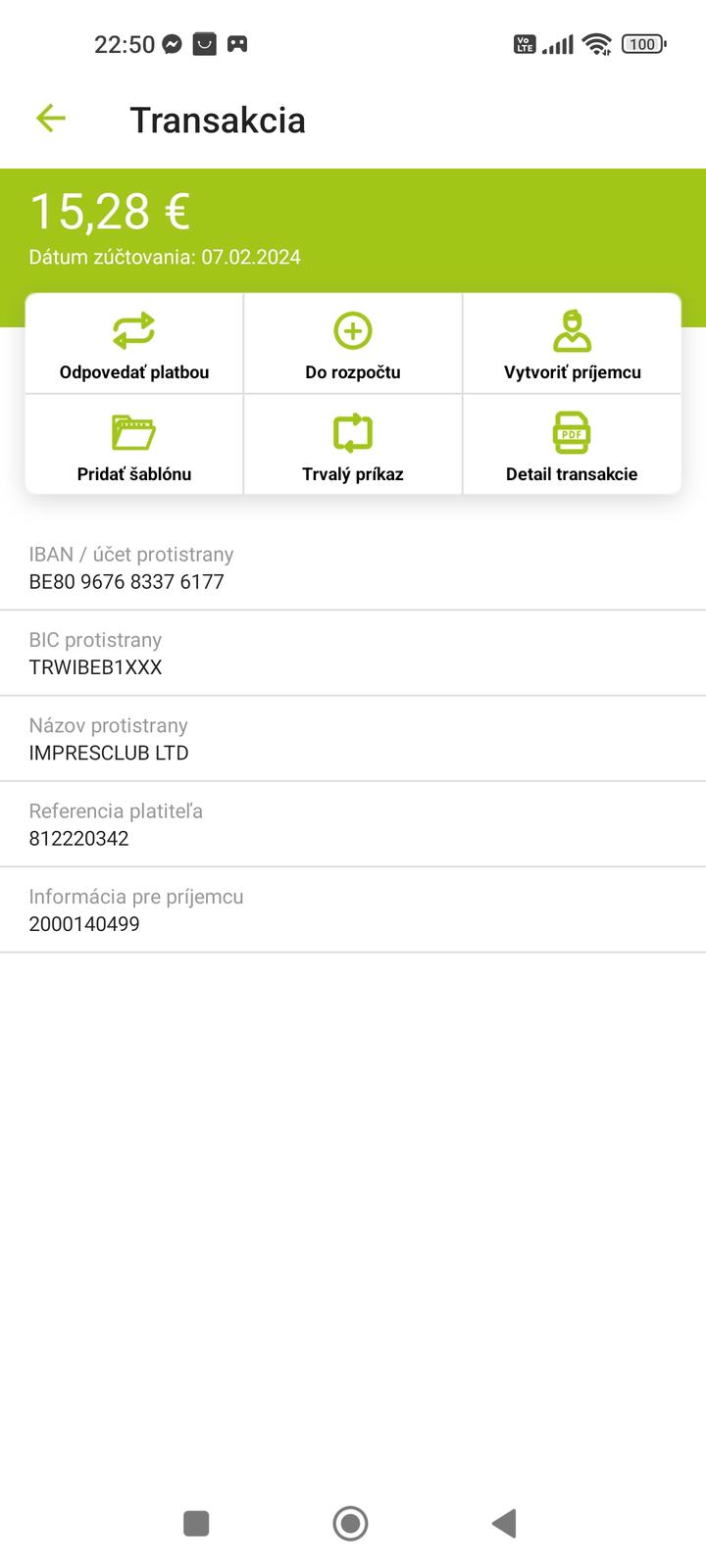Tap Pridať šablónu to add template

pyautogui.click(x=134, y=446)
